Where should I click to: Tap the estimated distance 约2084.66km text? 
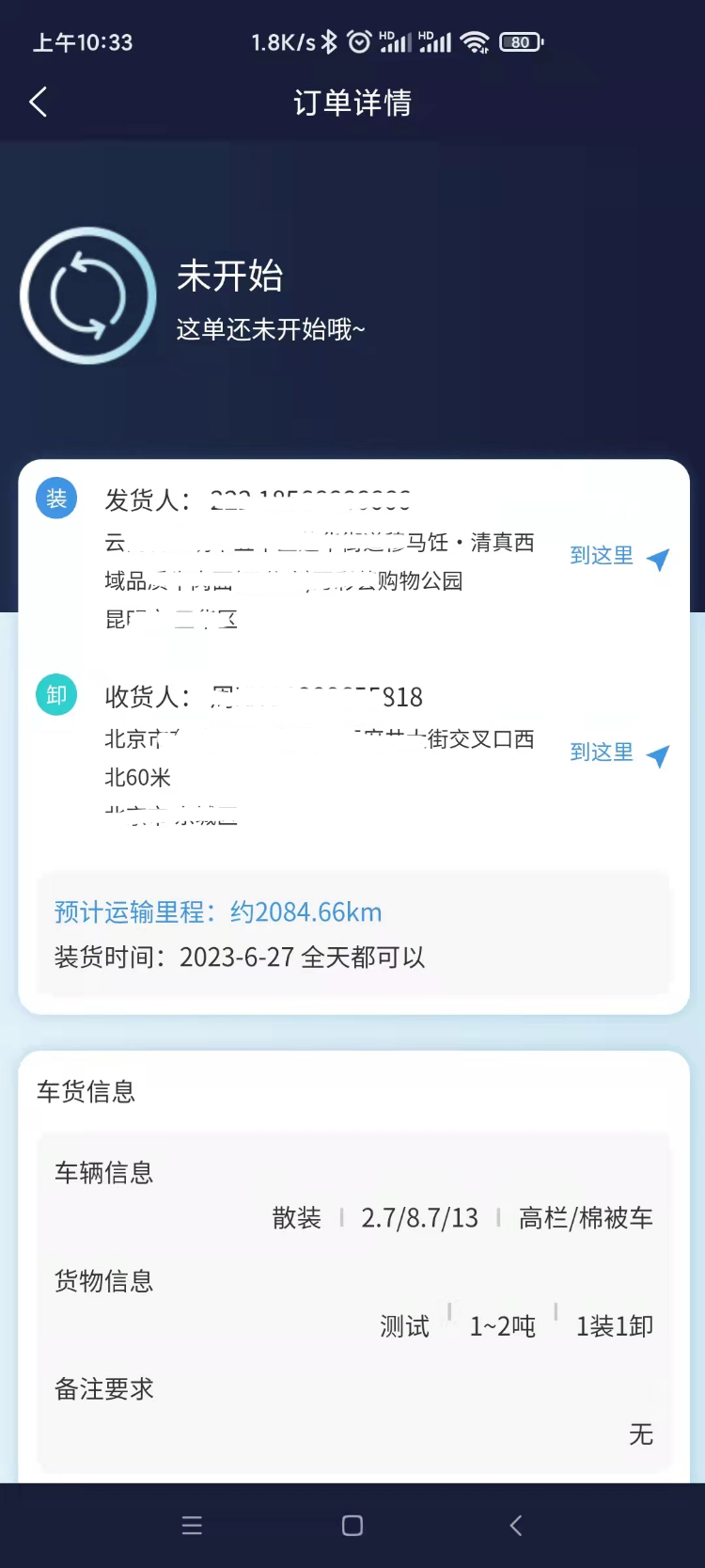(305, 911)
